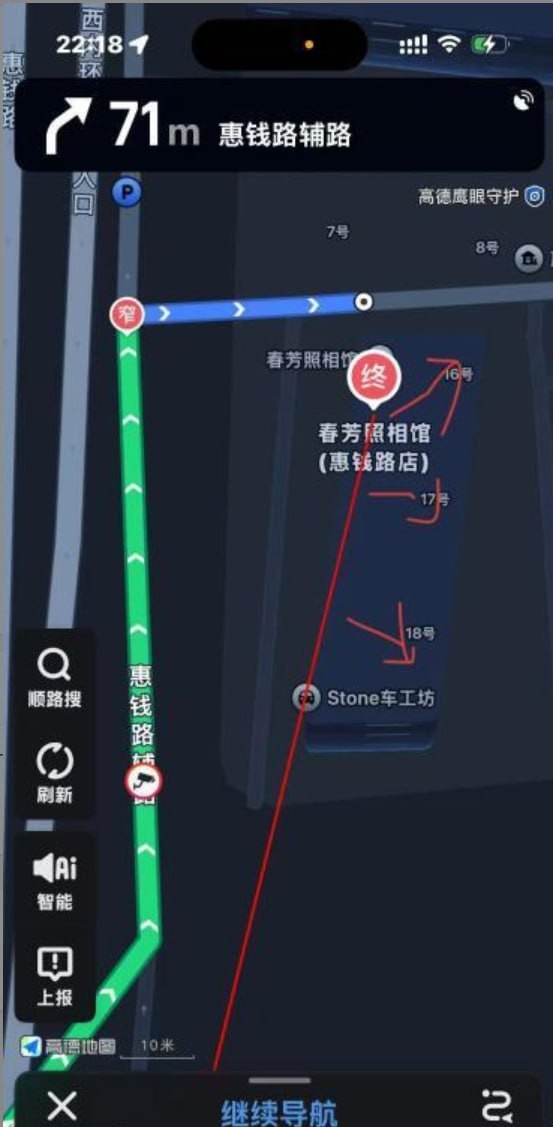Viewport: 553px width, 1127px height.
Task: Select the 终 destination marker
Action: (x=374, y=378)
